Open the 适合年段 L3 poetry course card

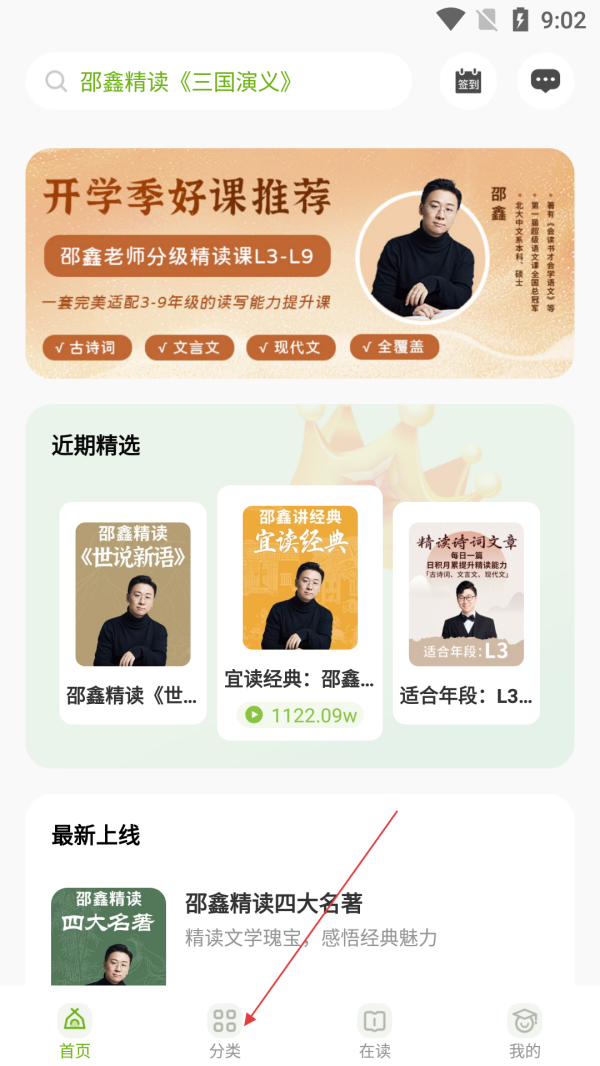466,612
